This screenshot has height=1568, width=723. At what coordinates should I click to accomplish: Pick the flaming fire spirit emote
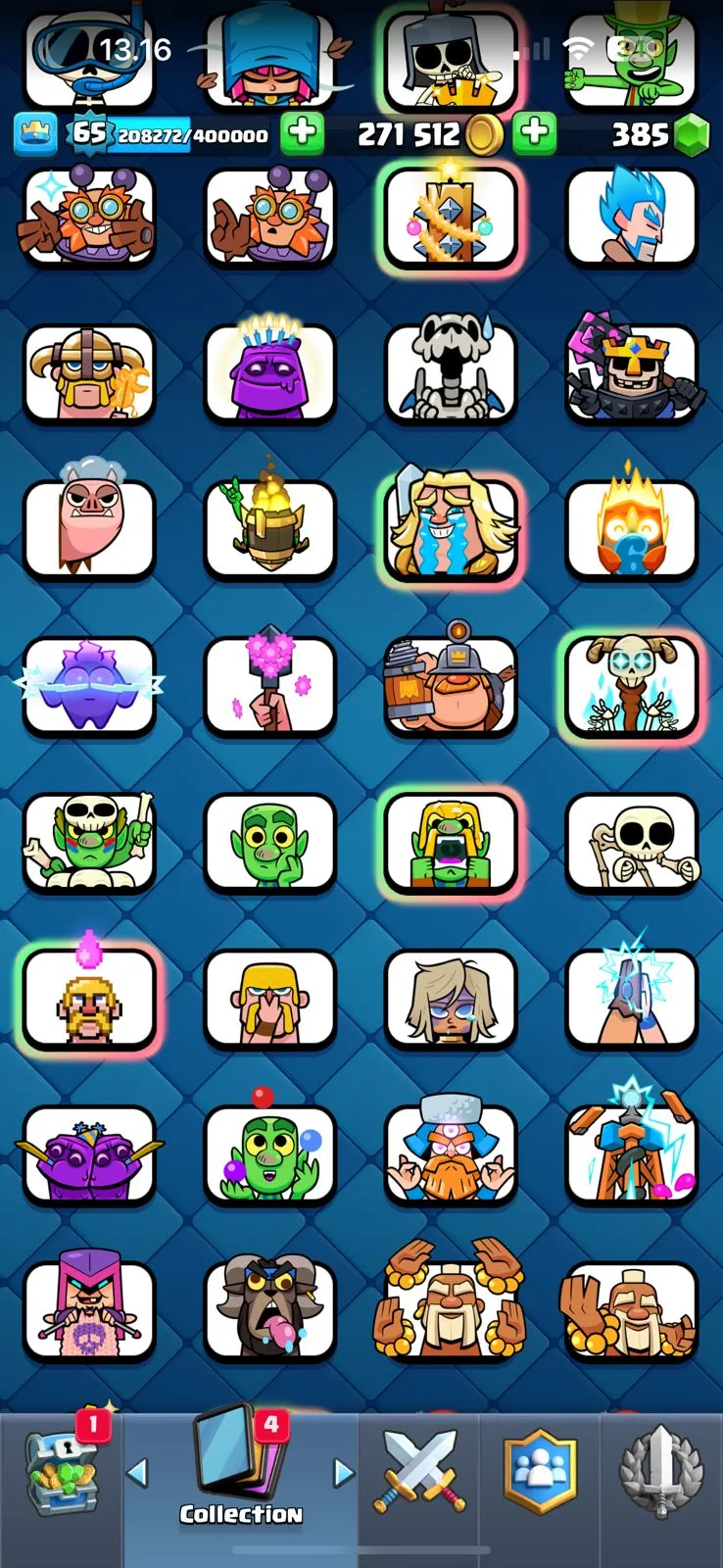click(x=632, y=529)
